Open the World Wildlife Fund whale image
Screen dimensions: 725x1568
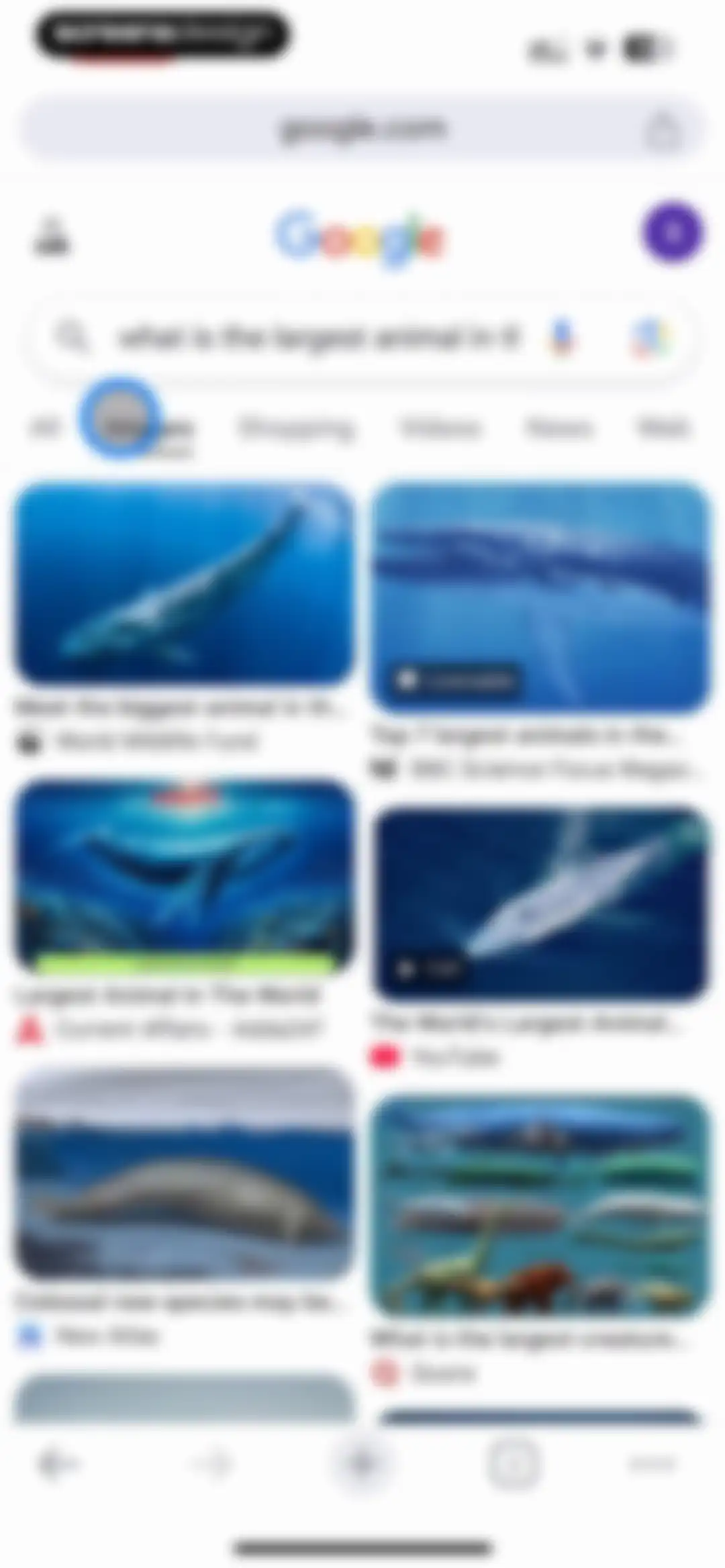183,583
